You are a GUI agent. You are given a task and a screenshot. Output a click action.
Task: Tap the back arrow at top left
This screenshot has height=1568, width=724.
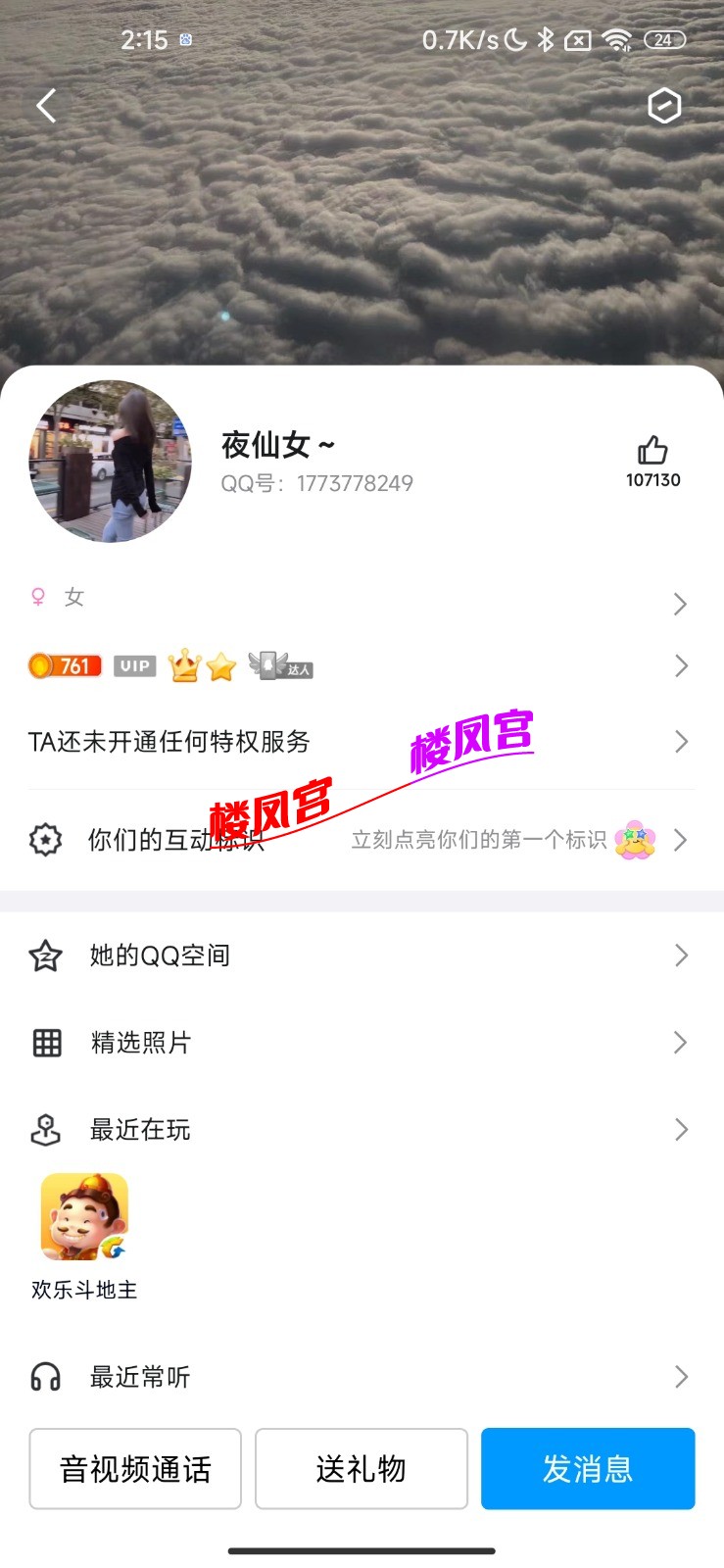point(46,105)
